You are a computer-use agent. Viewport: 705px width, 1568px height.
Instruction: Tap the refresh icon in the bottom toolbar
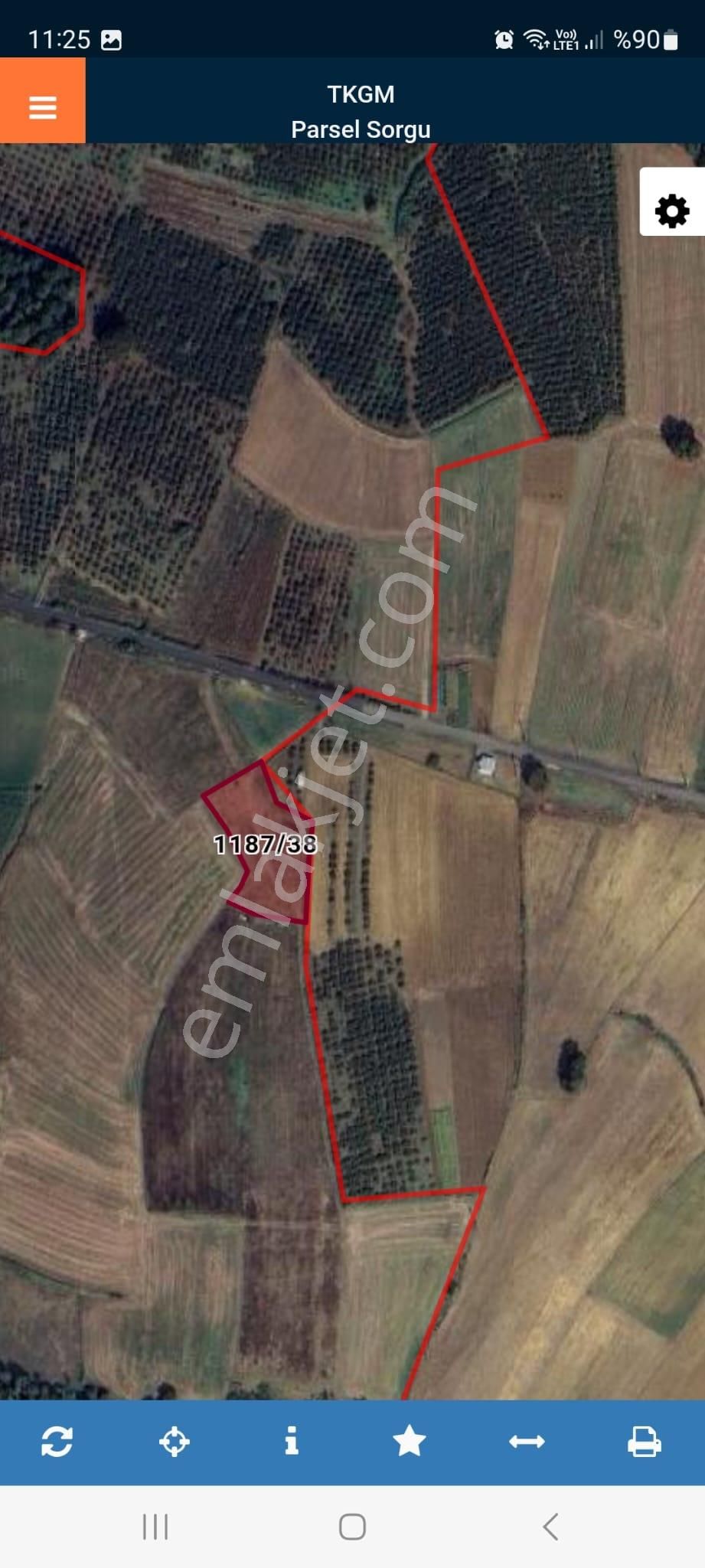coord(57,1442)
